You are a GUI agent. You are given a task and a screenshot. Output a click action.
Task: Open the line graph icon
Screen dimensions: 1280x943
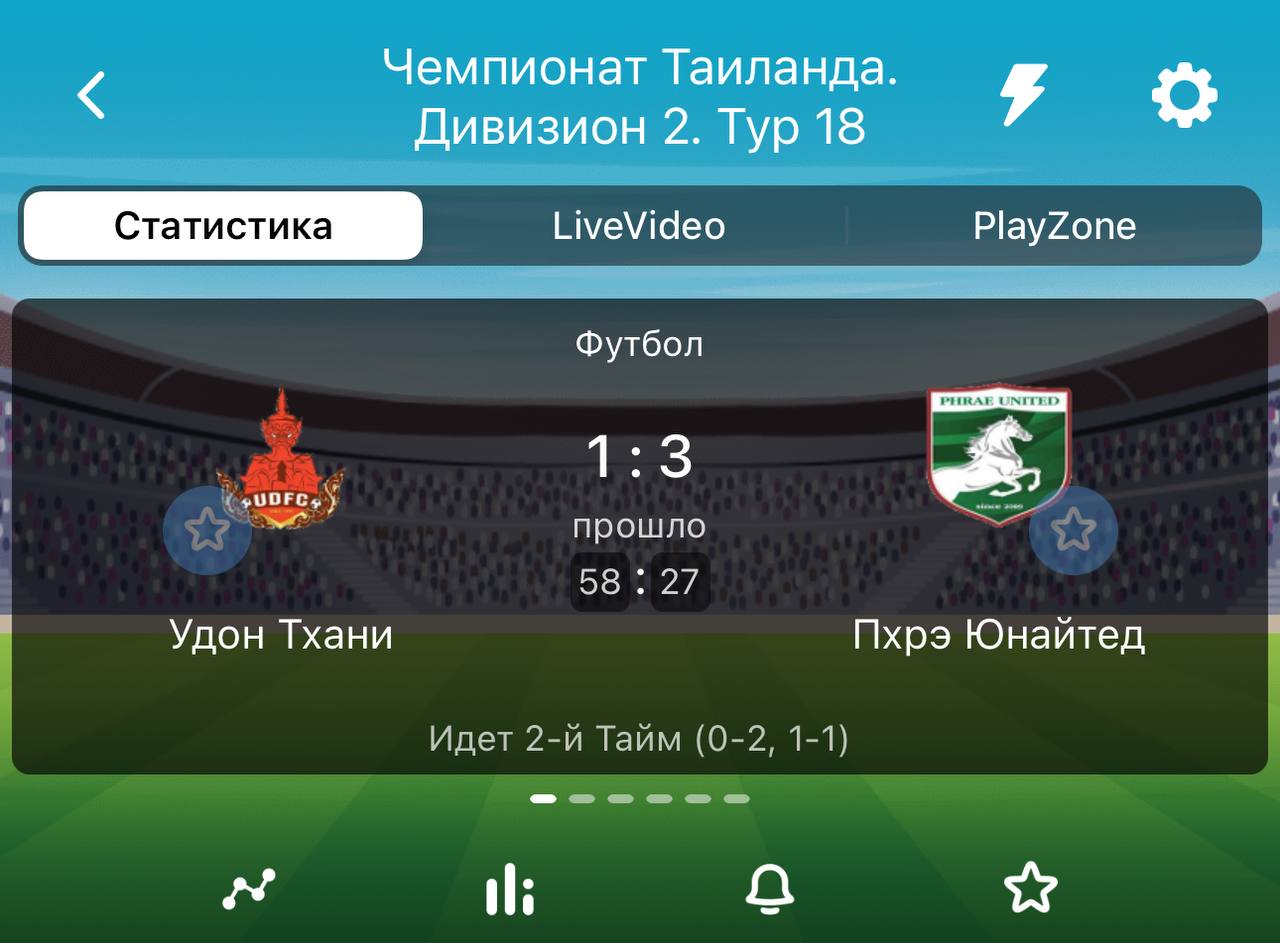(x=248, y=888)
